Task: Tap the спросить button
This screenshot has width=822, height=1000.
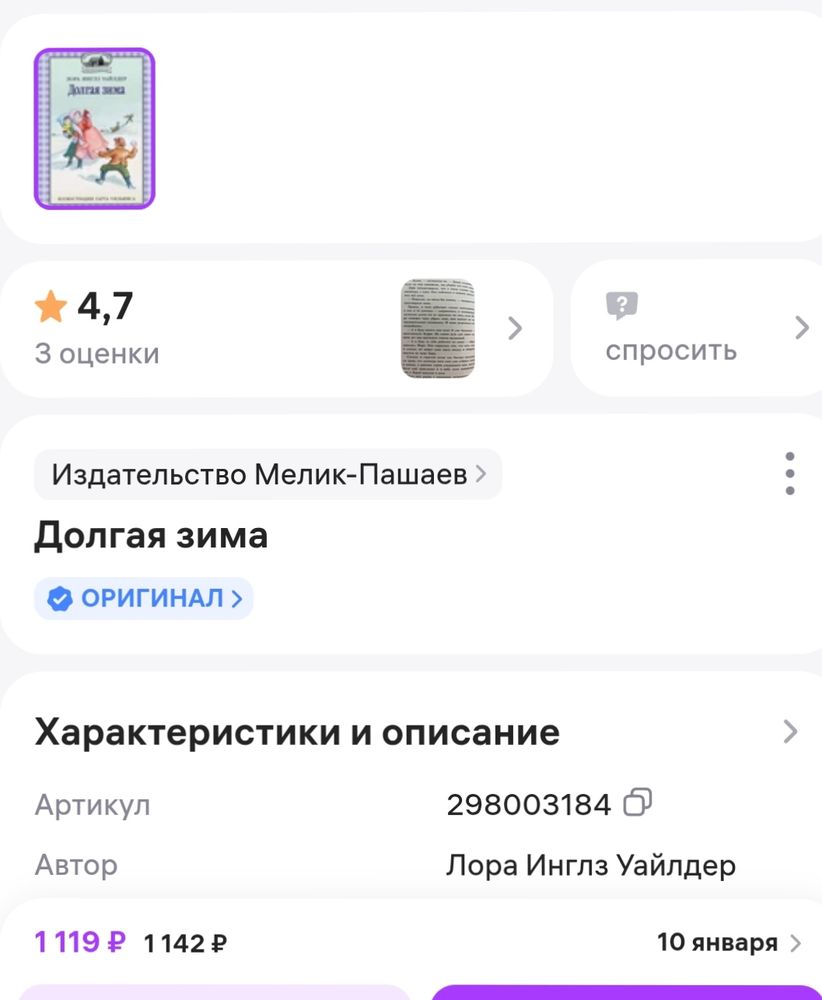Action: (670, 349)
